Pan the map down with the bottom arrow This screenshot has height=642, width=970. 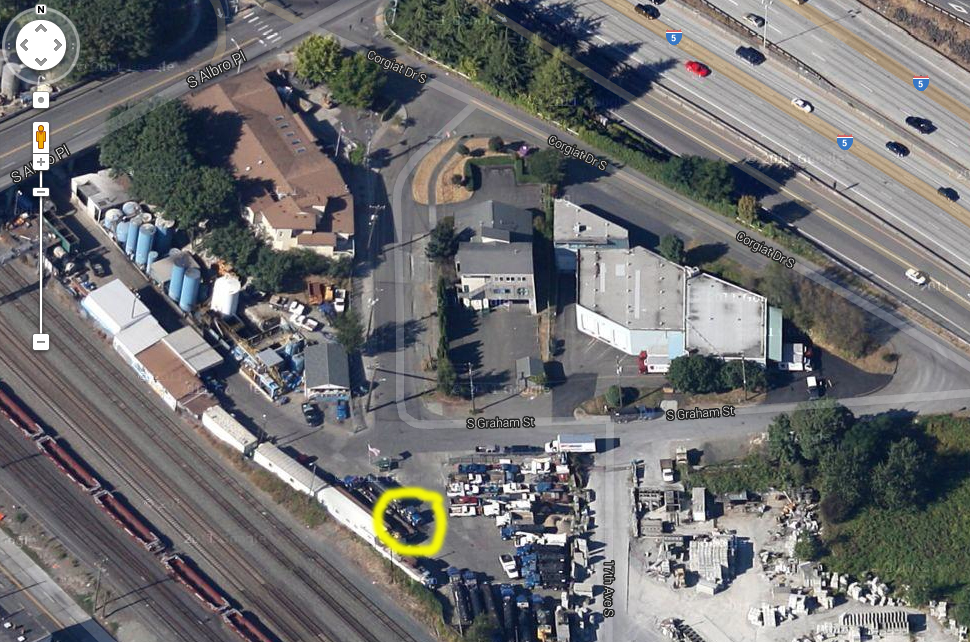(41, 62)
